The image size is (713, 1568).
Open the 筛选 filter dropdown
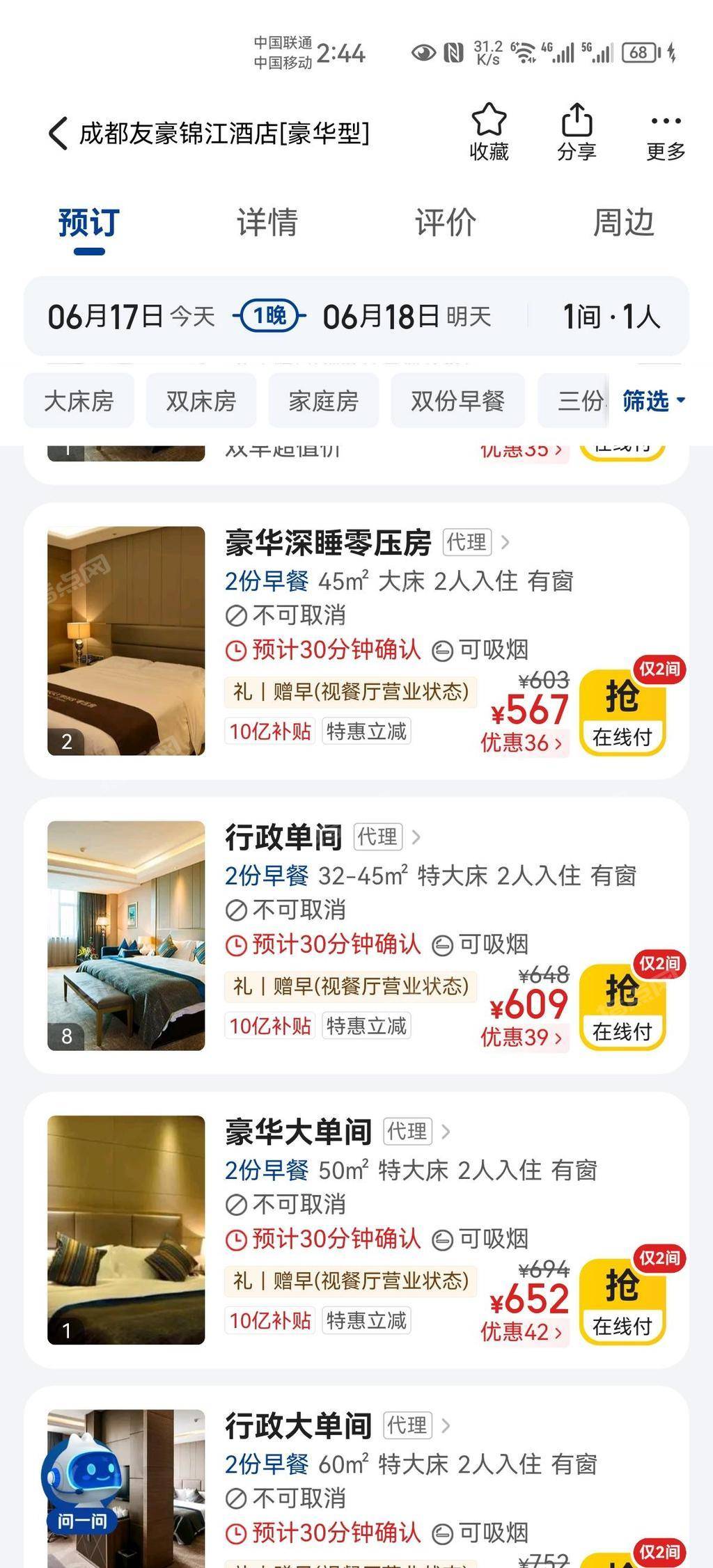tap(653, 401)
